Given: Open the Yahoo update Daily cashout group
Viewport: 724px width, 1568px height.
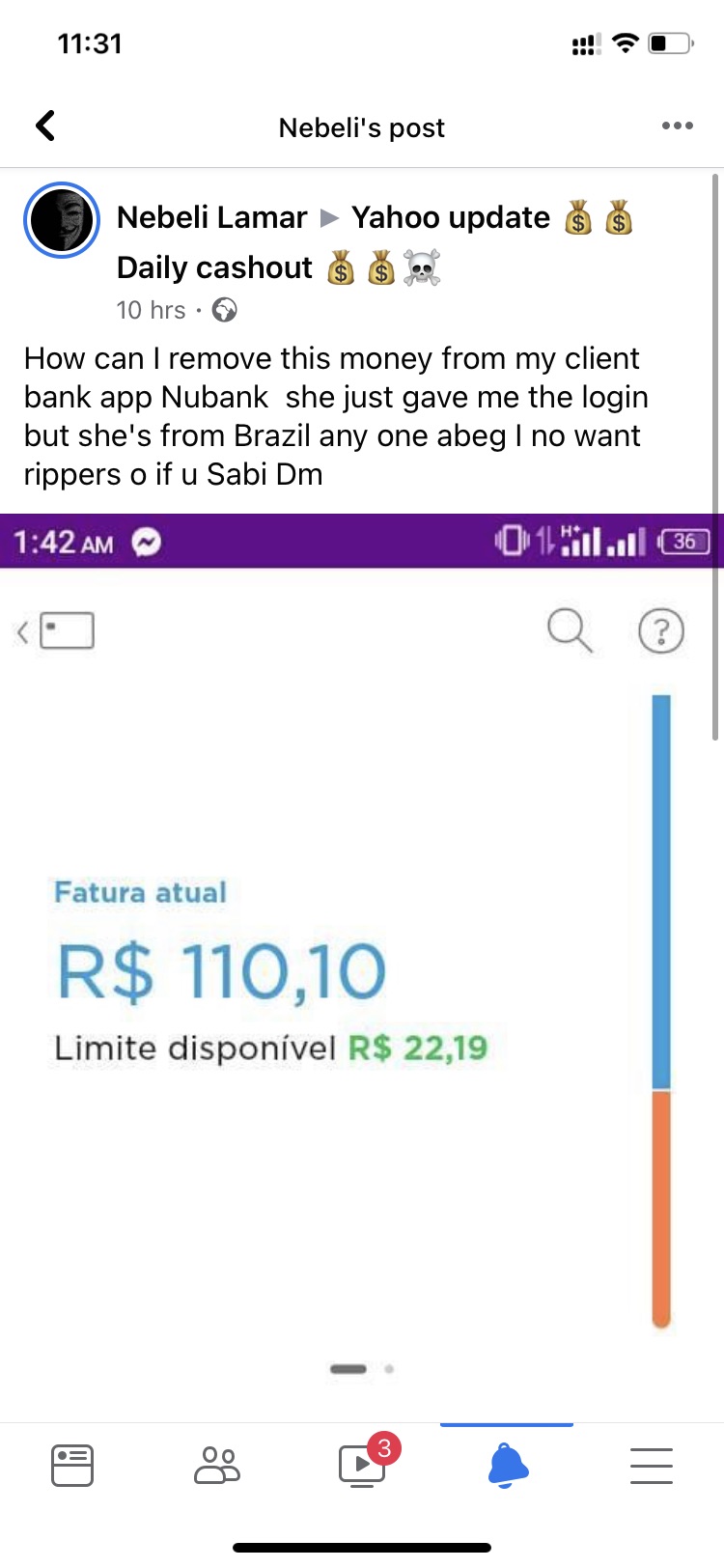Looking at the screenshot, I should pos(450,218).
